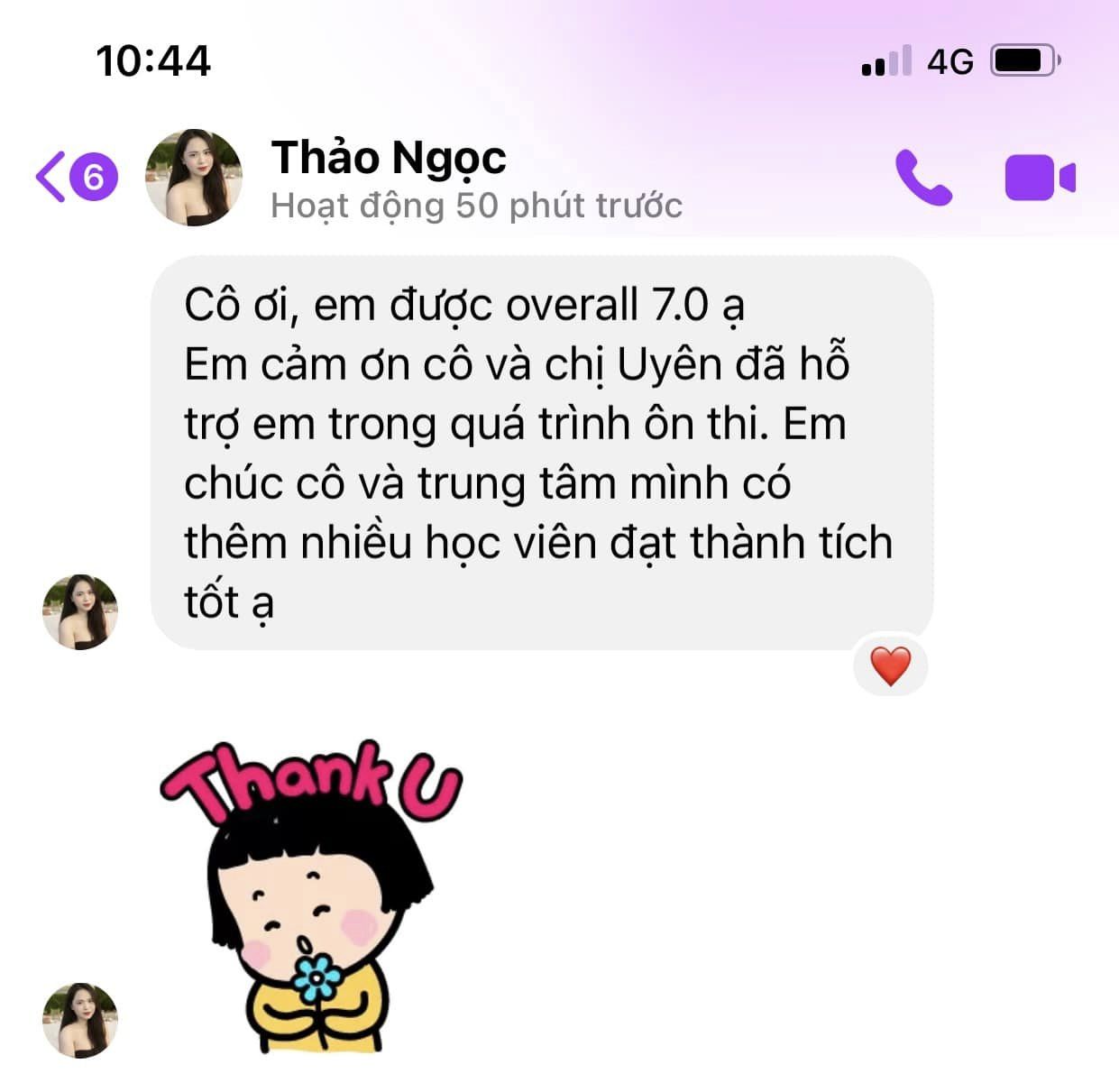This screenshot has height=1092, width=1119.
Task: Start a video call with Thảo Ngọc
Action: pyautogui.click(x=1040, y=178)
